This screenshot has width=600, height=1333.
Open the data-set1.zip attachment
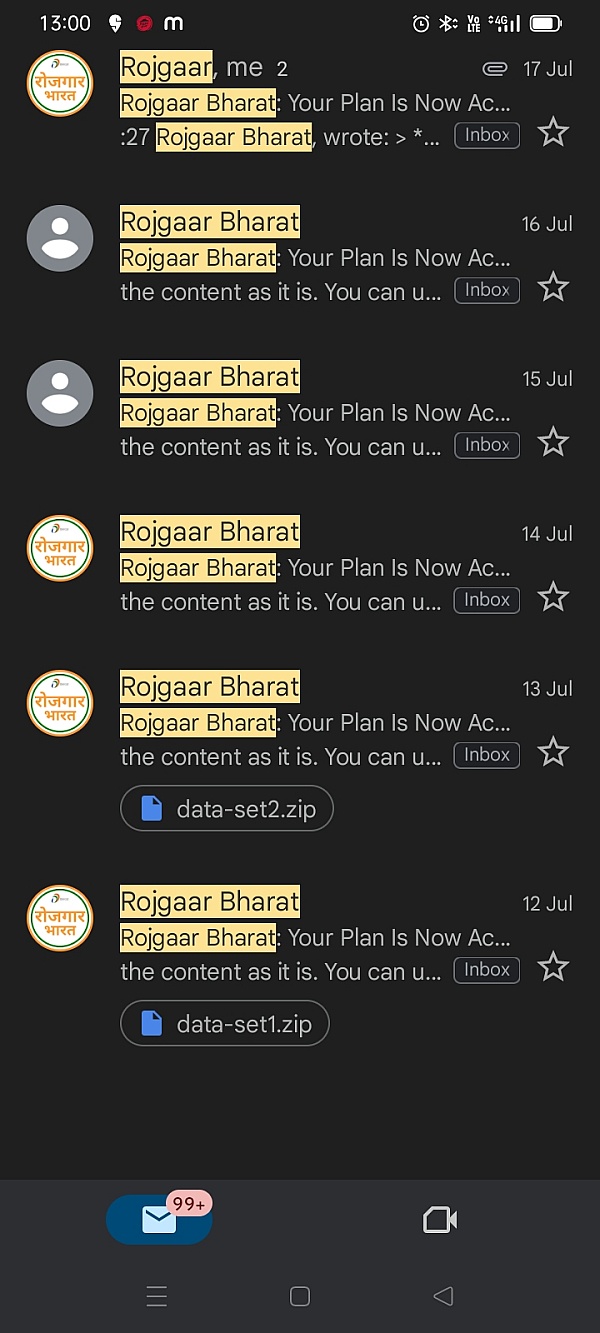click(x=225, y=1024)
